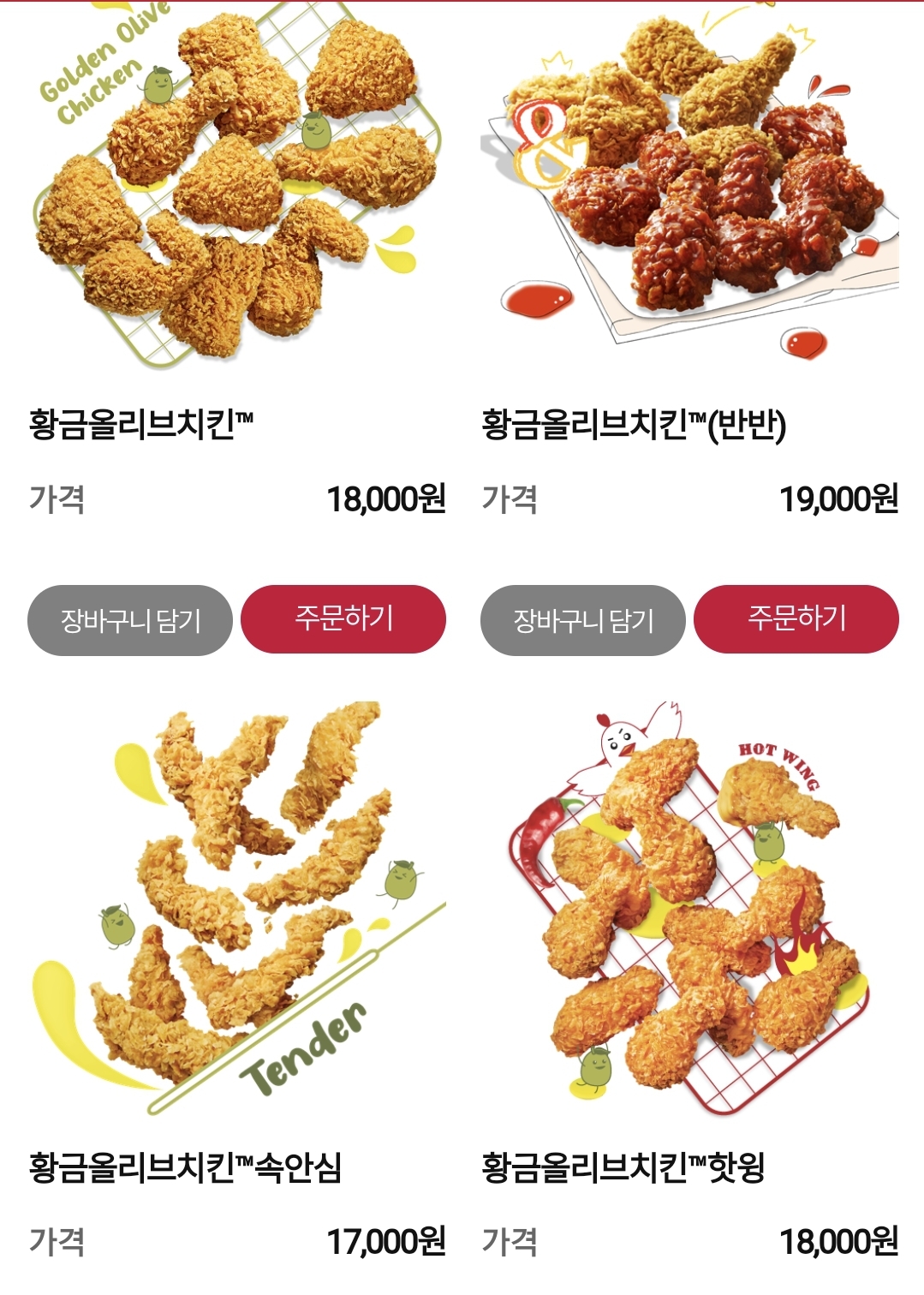Add 황금올리브치킨 to cart (장바구니 담기)
The width and height of the screenshot is (924, 1295).
pos(130,620)
